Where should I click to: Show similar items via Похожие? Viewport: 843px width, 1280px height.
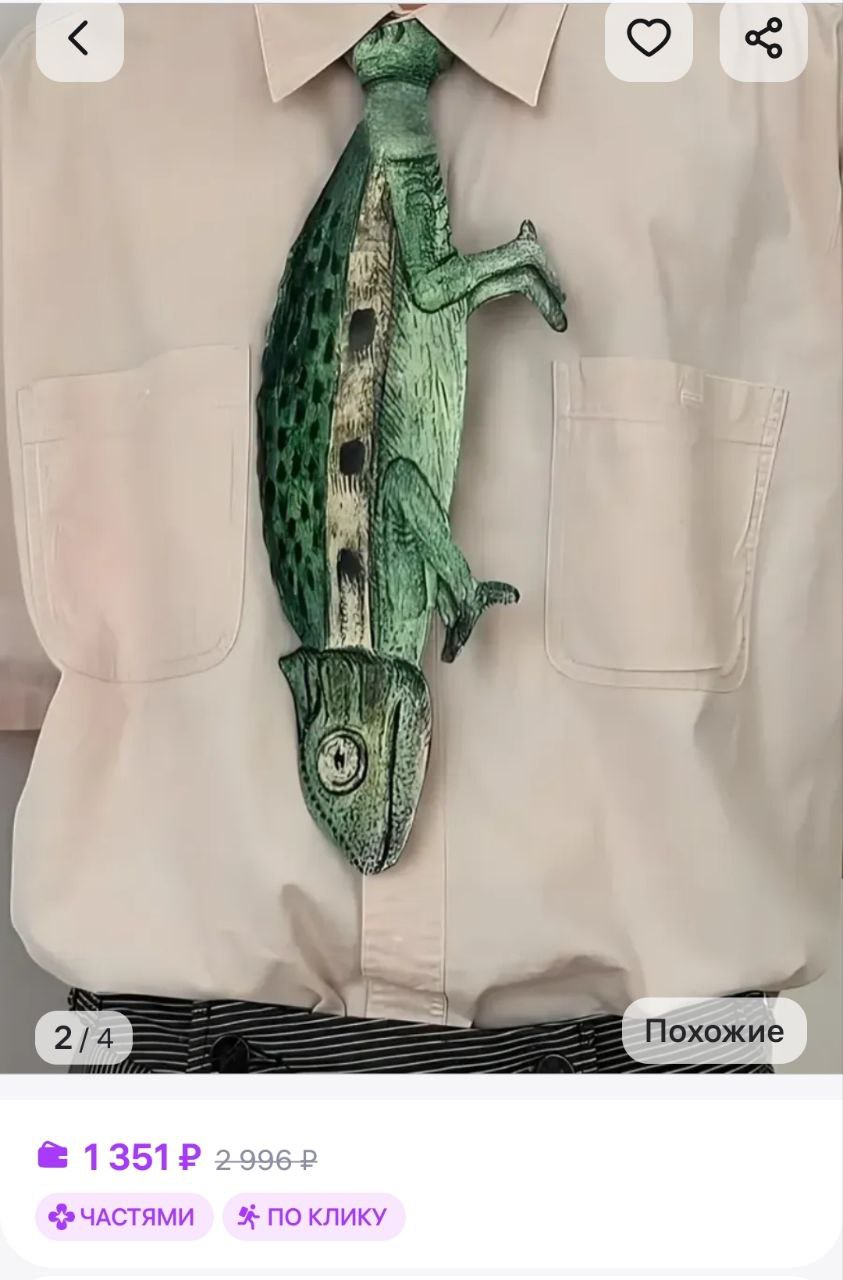point(713,1031)
